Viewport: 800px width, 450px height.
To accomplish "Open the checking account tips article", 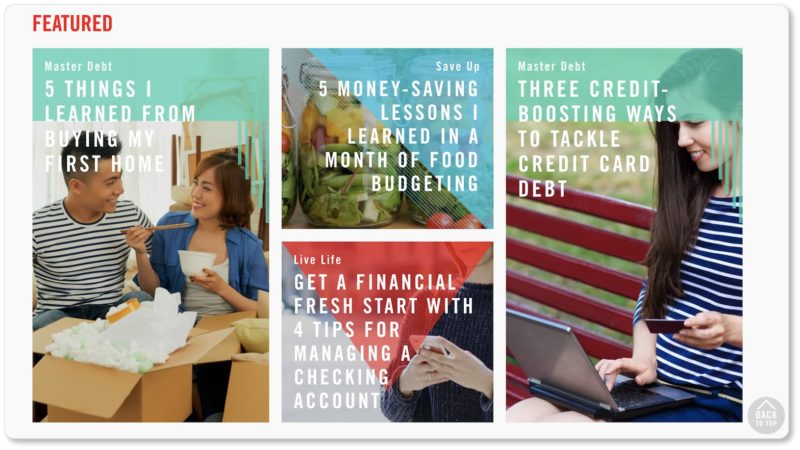I will (x=375, y=340).
